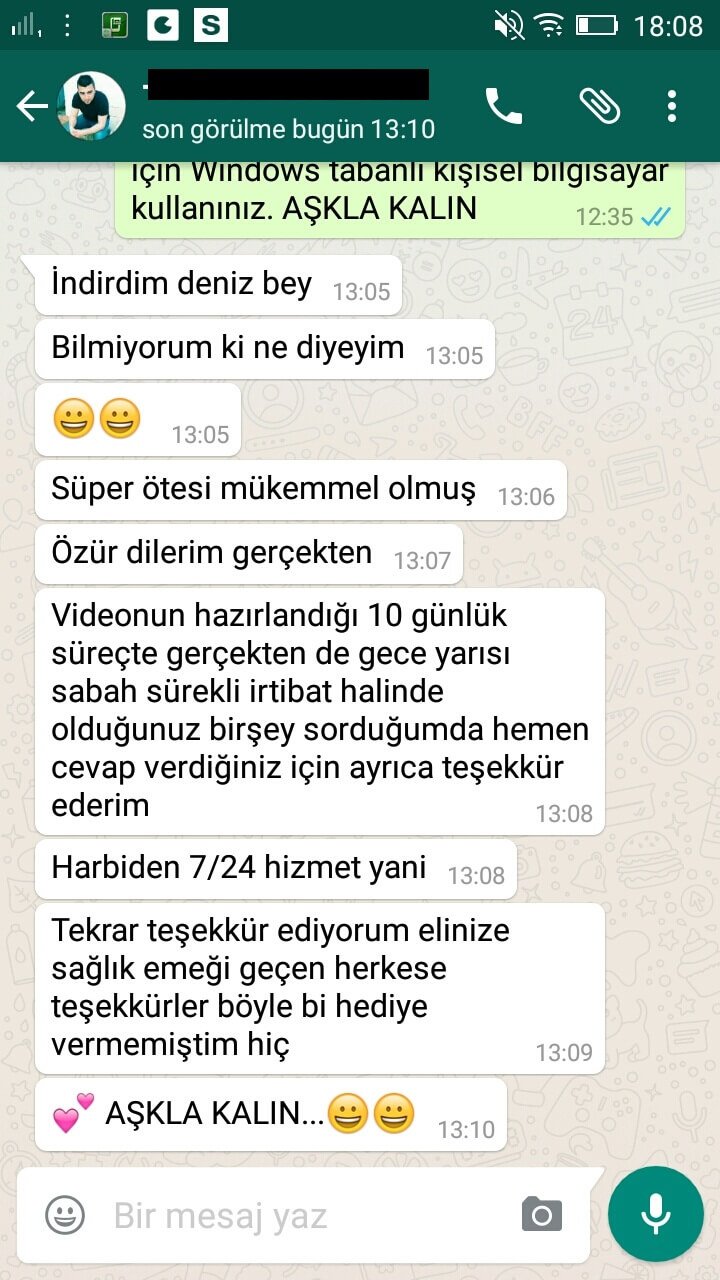Image resolution: width=720 pixels, height=1280 pixels.
Task: Open the camera from message box
Action: 542,1214
